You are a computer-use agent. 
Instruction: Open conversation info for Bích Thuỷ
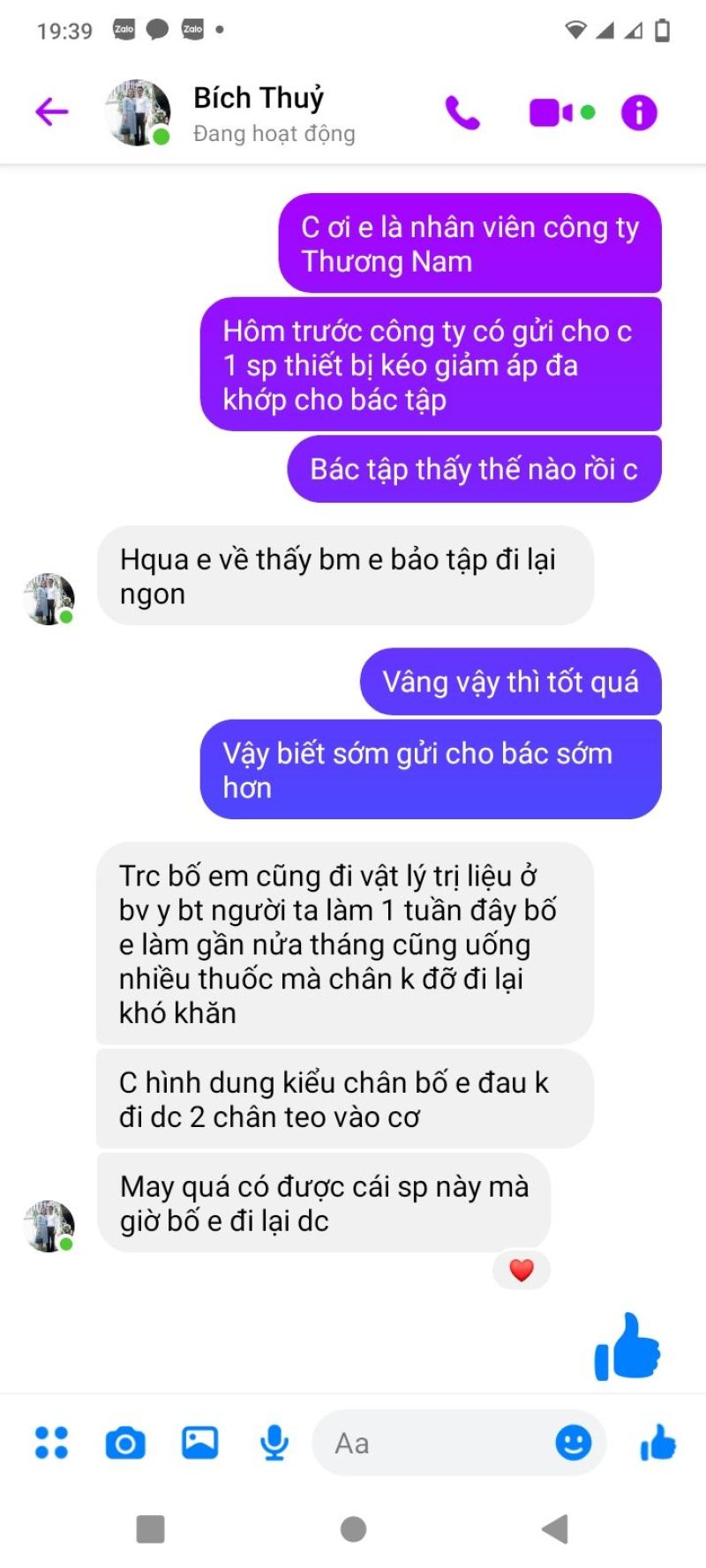639,113
